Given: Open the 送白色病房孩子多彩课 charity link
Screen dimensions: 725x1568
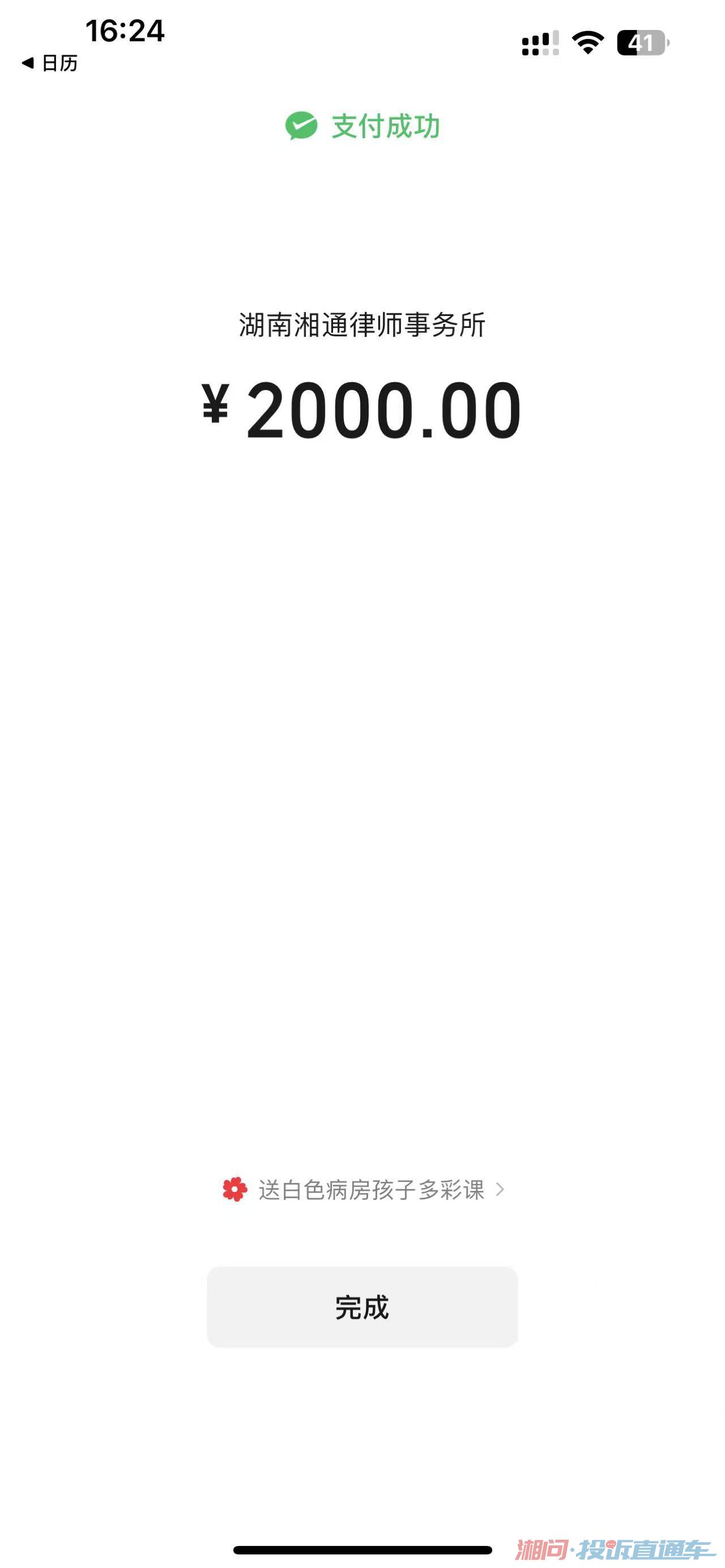Looking at the screenshot, I should coord(364,1189).
